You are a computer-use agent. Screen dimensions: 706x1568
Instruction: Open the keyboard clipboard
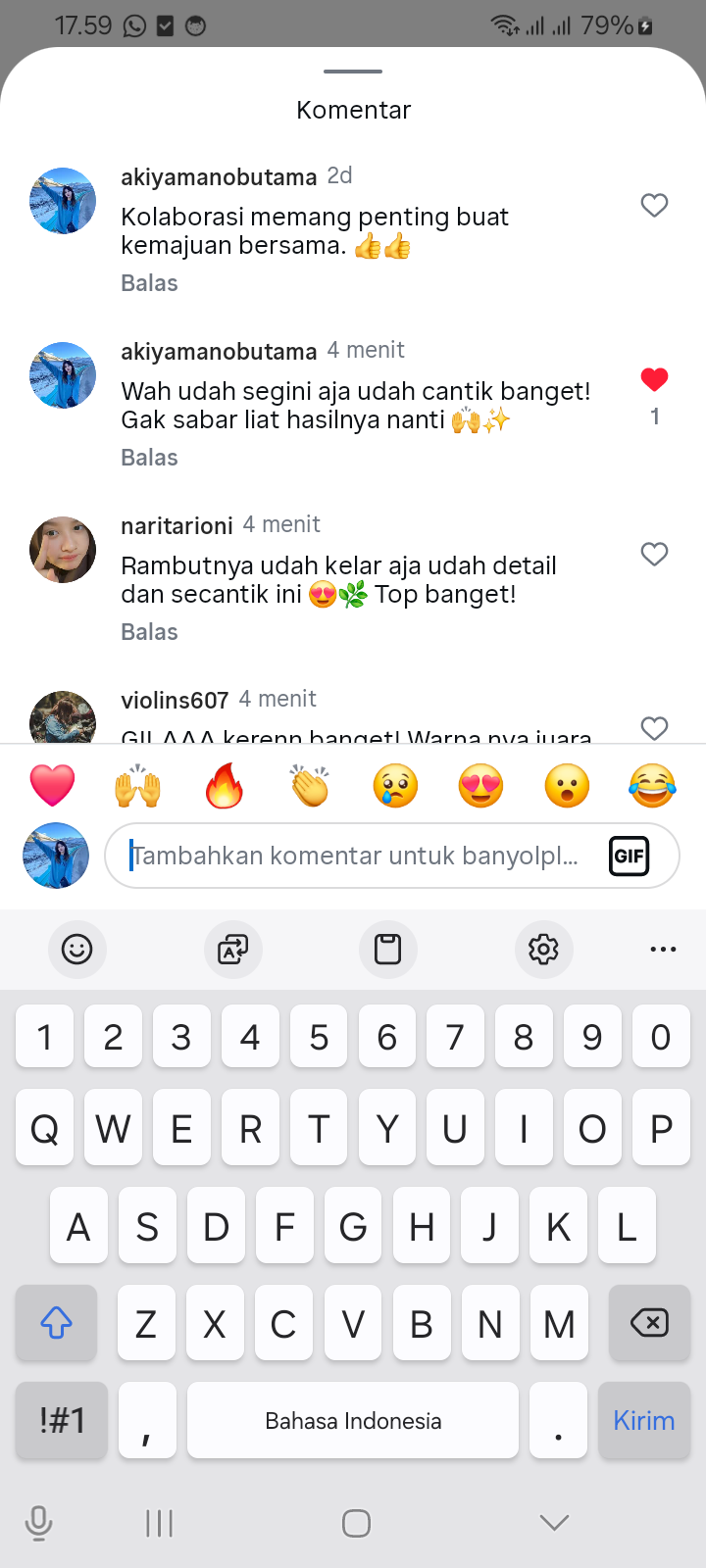(x=387, y=949)
